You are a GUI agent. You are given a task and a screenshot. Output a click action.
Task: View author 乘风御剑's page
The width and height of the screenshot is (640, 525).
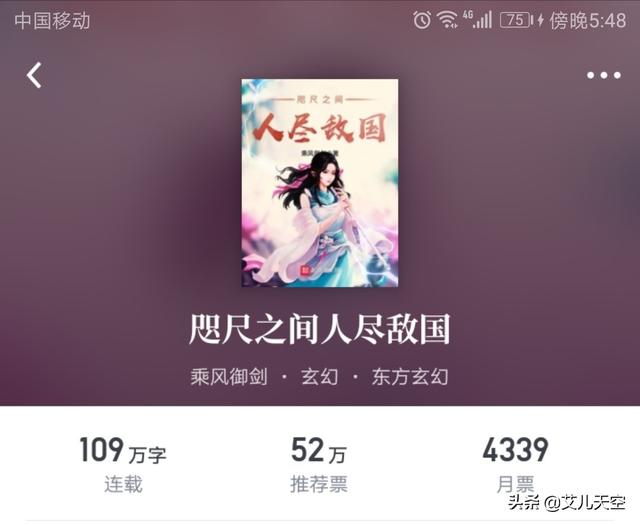pyautogui.click(x=229, y=377)
